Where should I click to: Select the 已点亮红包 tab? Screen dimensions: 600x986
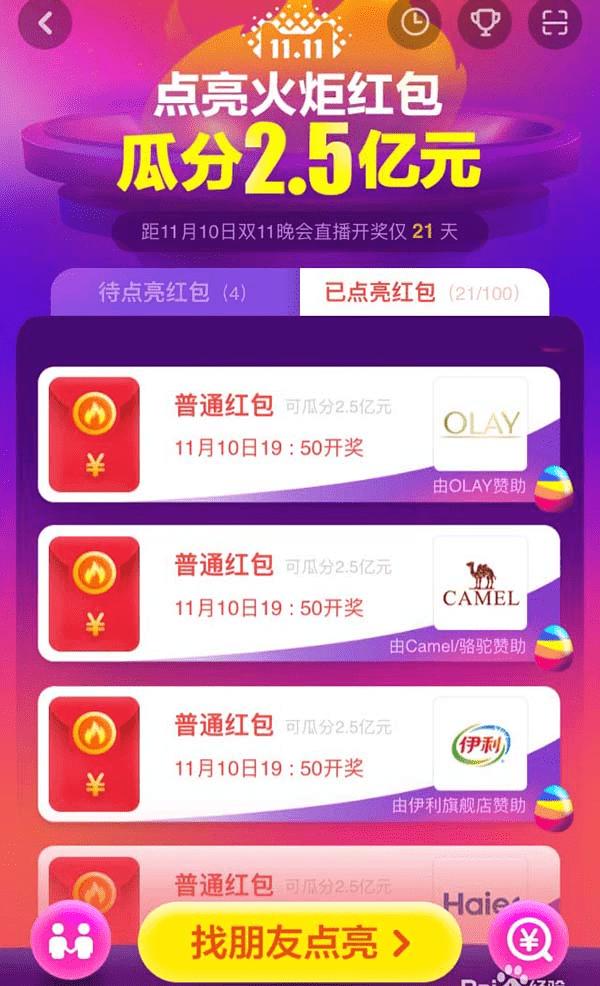pos(423,293)
